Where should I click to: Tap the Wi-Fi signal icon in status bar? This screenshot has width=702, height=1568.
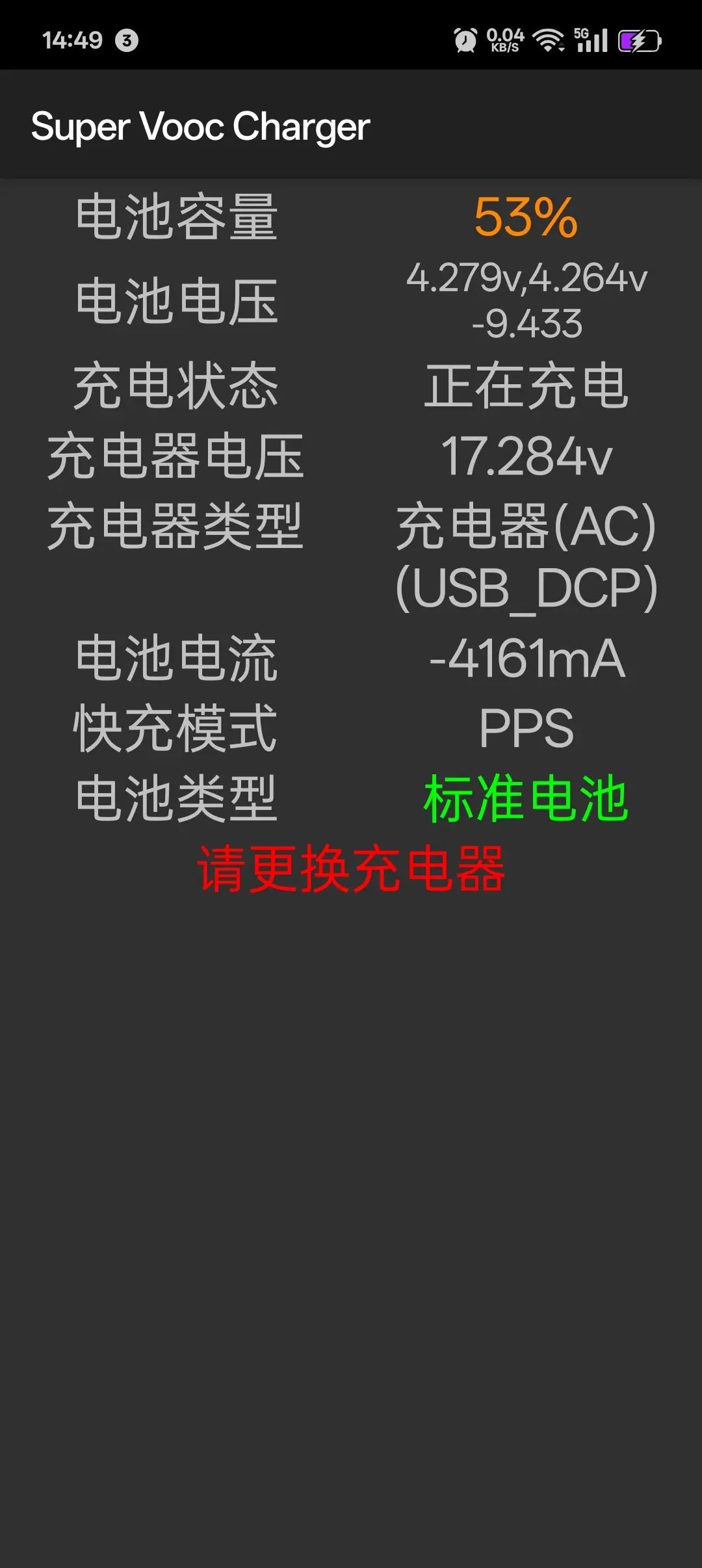coord(548,40)
